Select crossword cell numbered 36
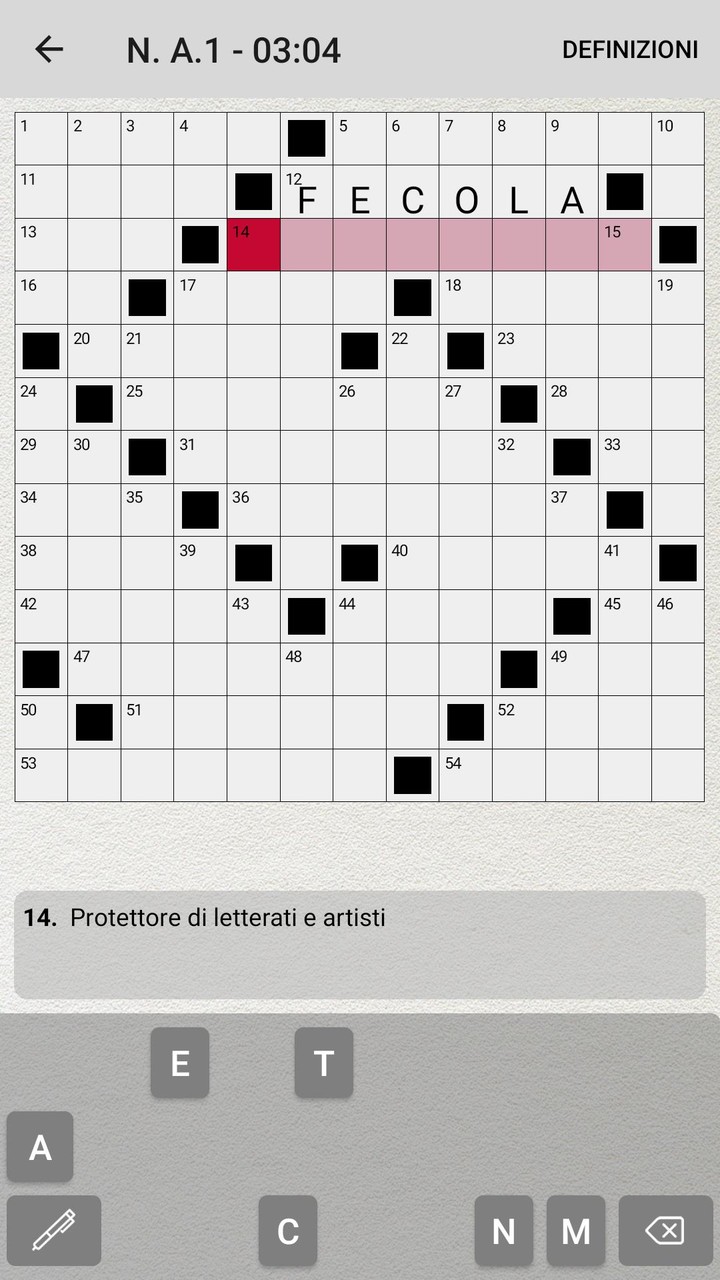This screenshot has height=1280, width=720. [x=254, y=510]
